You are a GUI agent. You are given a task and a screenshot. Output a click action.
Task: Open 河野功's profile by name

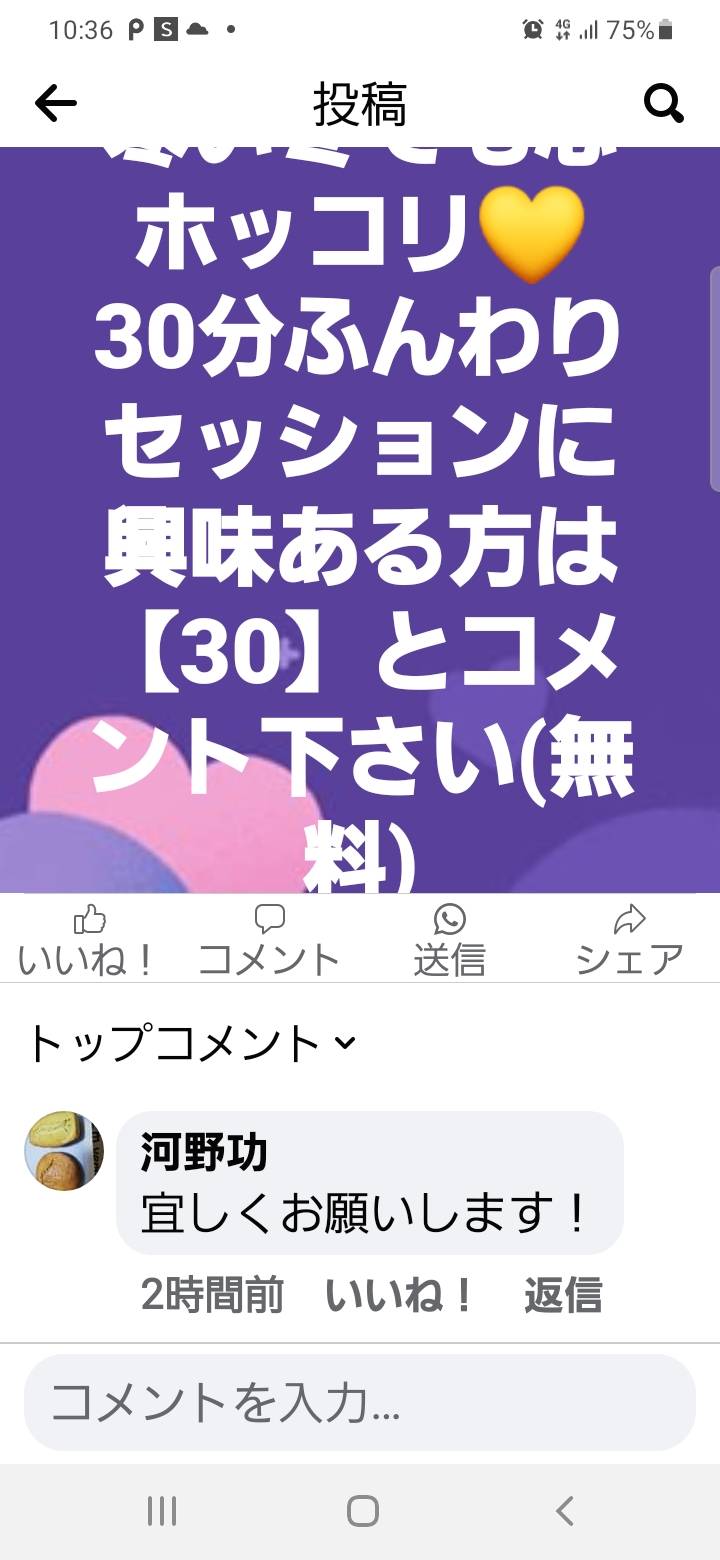(204, 1153)
